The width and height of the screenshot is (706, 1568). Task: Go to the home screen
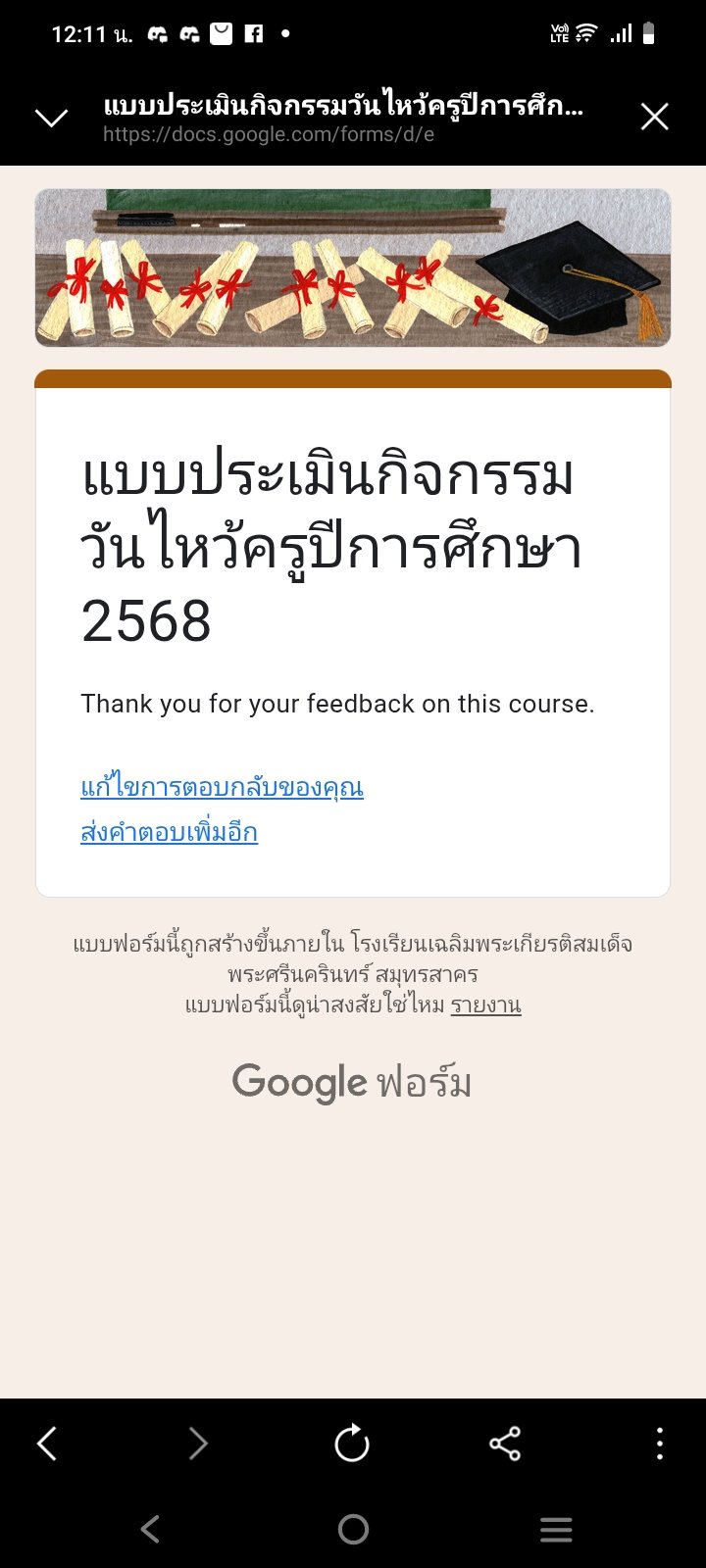click(353, 1529)
